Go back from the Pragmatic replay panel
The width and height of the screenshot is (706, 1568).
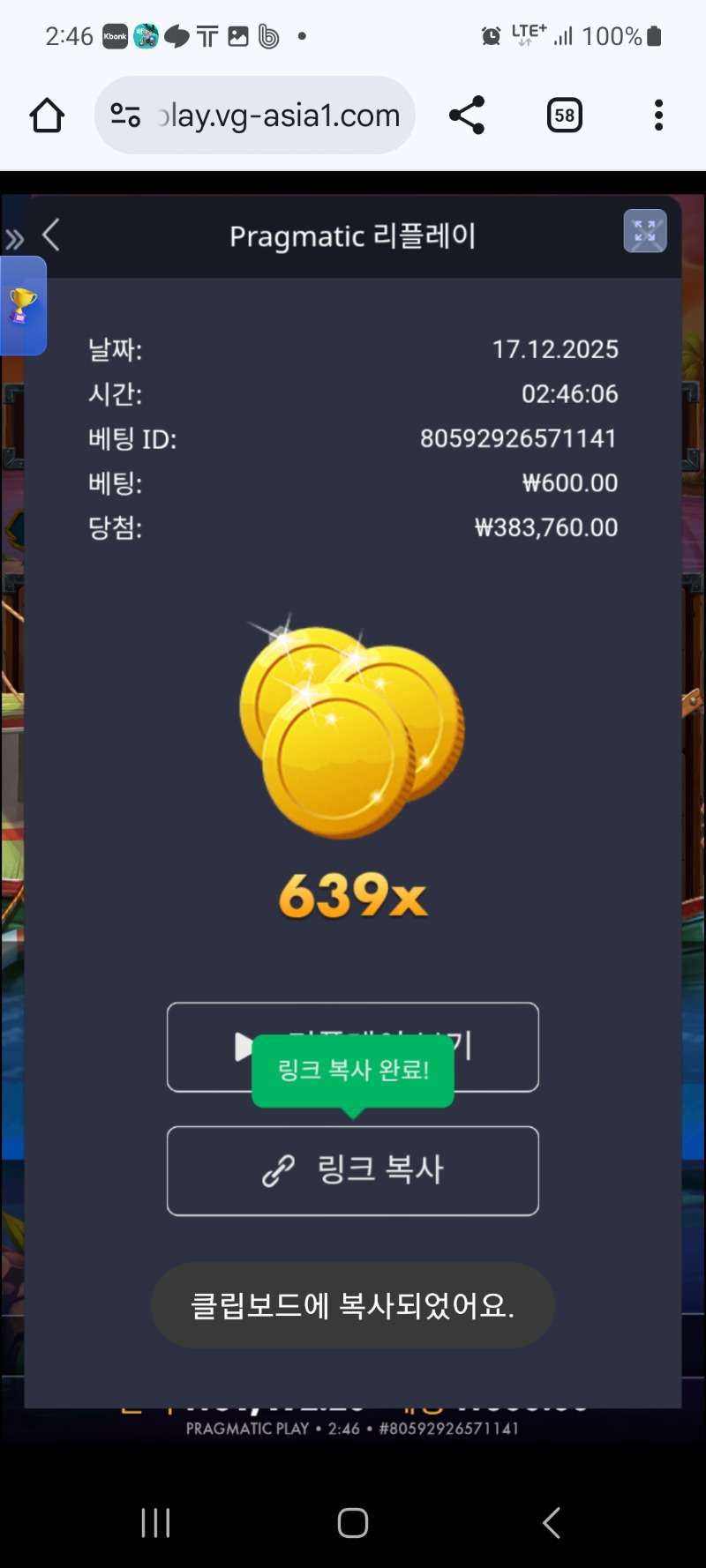51,235
